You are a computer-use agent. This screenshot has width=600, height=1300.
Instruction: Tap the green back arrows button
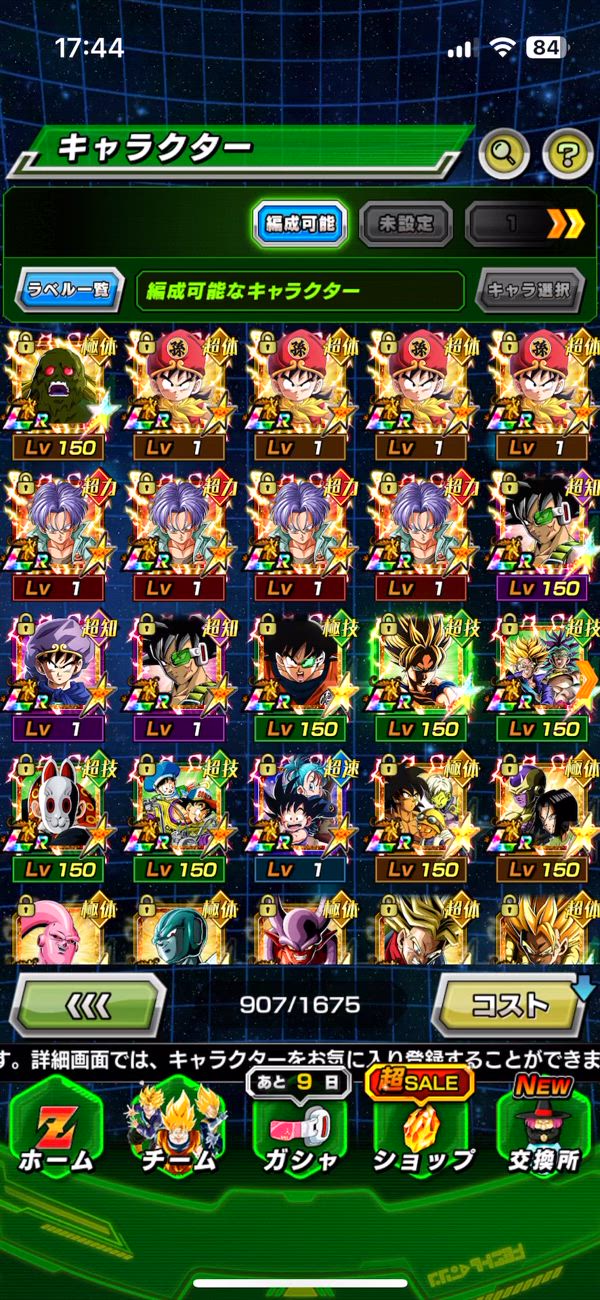(87, 1005)
